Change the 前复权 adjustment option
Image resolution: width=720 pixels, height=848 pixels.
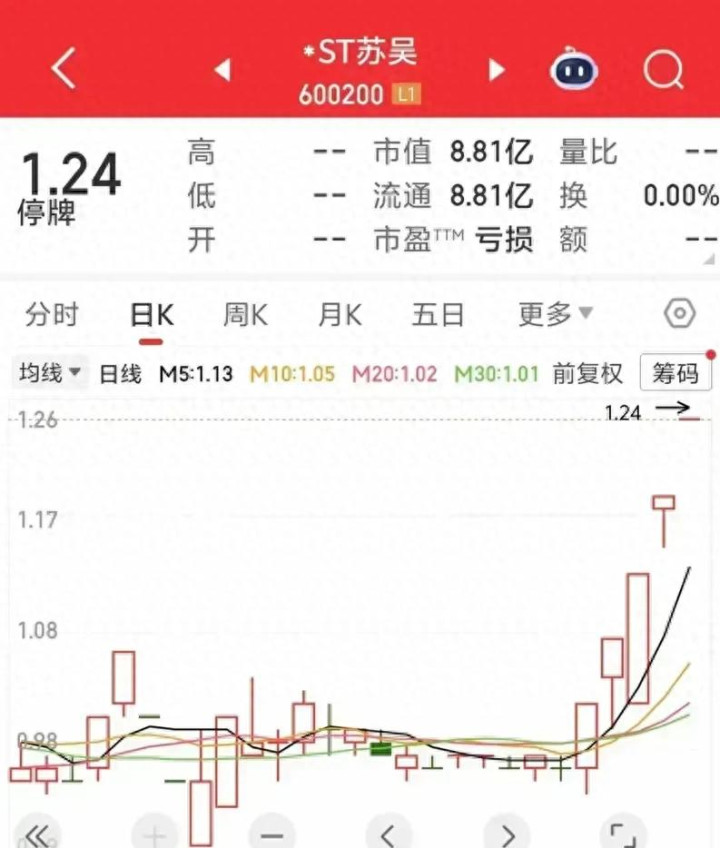pyautogui.click(x=587, y=374)
